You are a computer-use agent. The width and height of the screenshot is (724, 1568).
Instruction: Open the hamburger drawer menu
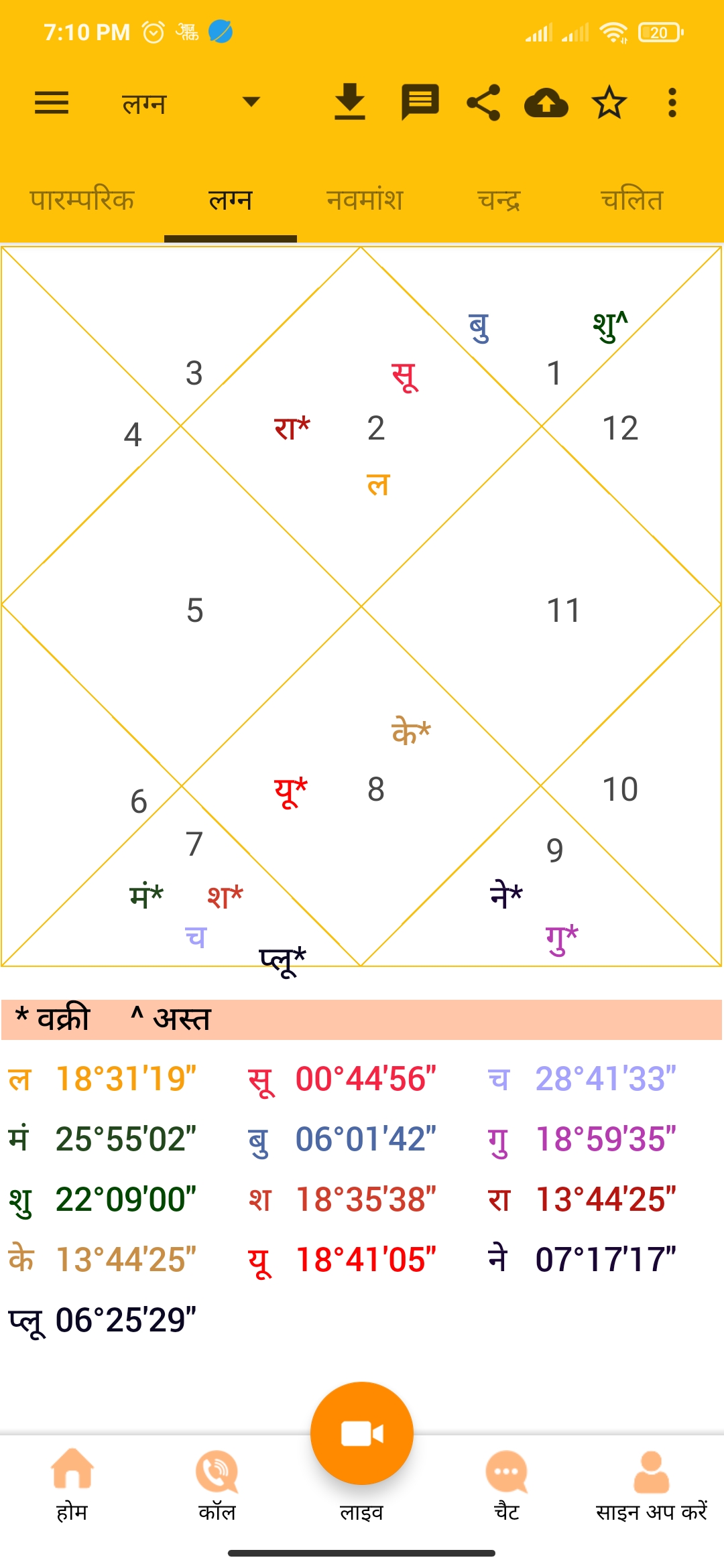pos(52,103)
